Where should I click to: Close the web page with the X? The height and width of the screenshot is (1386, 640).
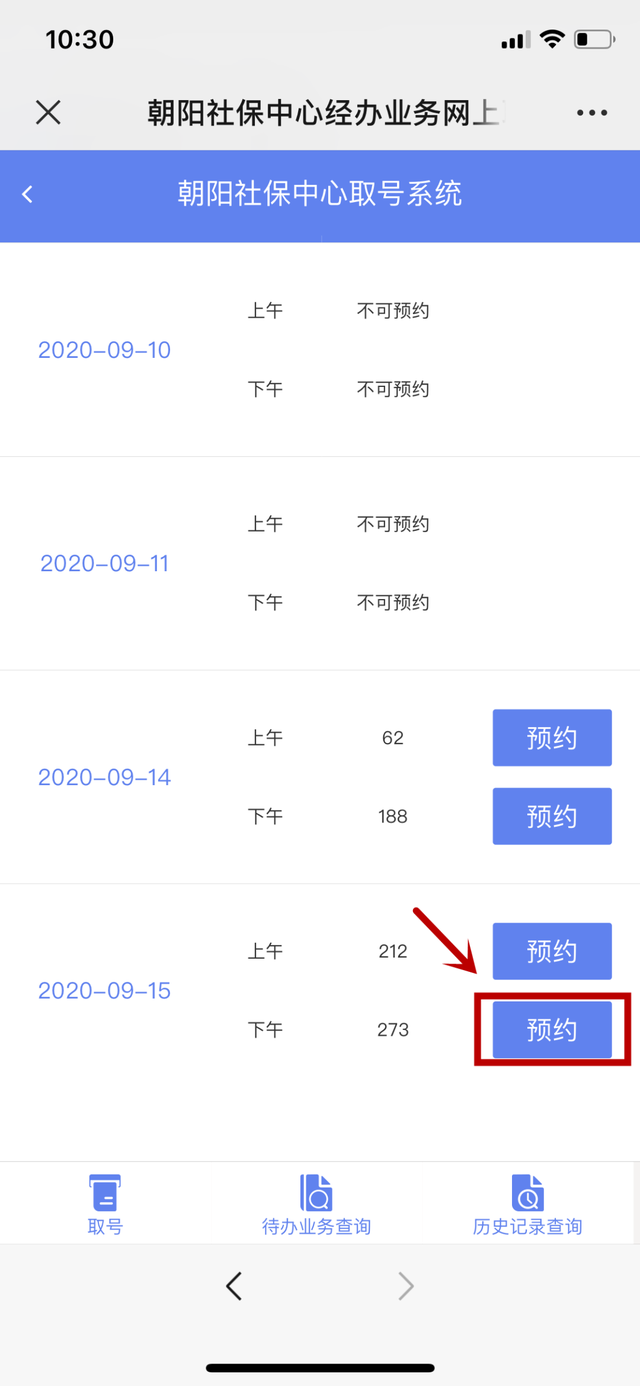(48, 112)
